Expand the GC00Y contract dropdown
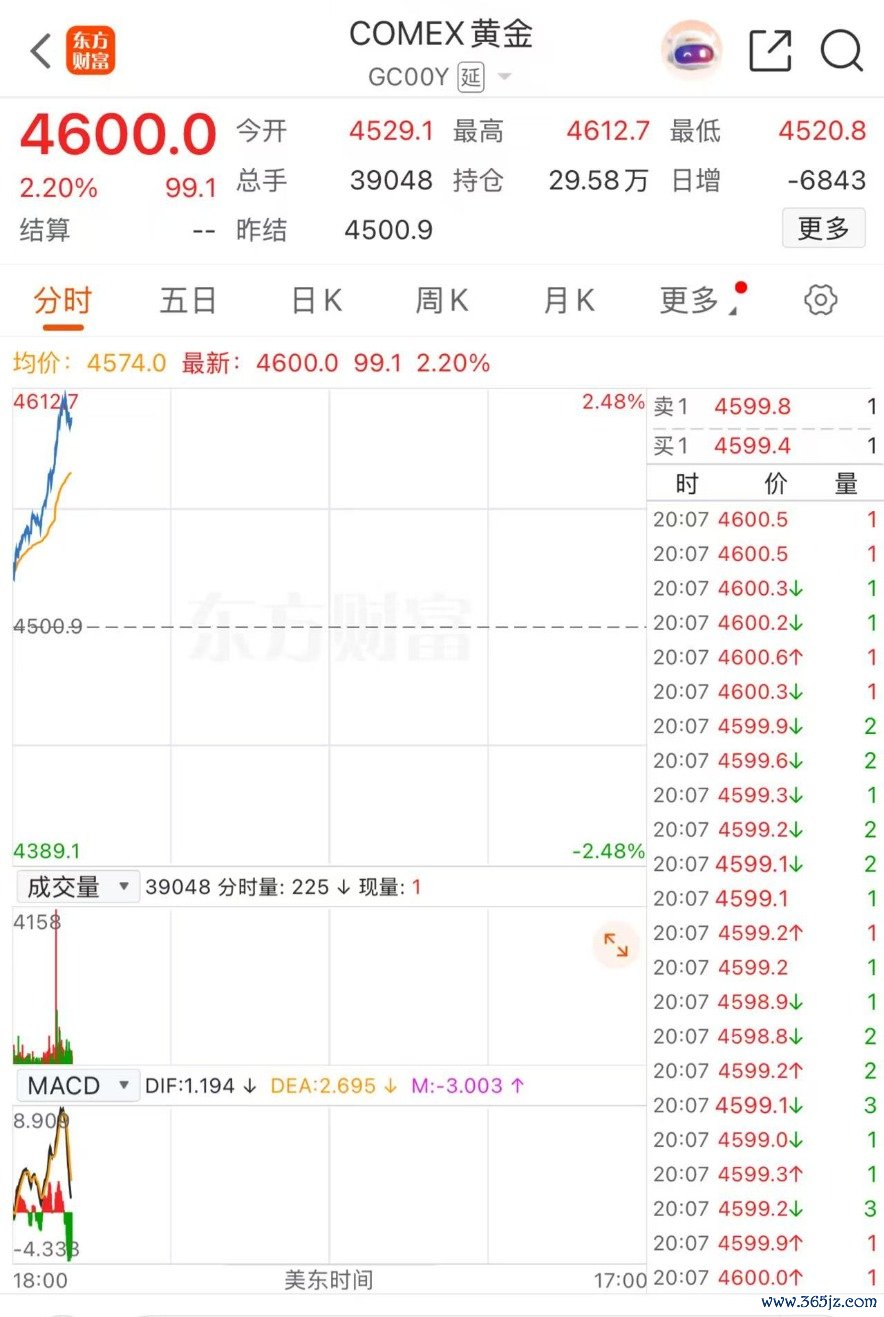The image size is (884, 1317). (x=504, y=77)
